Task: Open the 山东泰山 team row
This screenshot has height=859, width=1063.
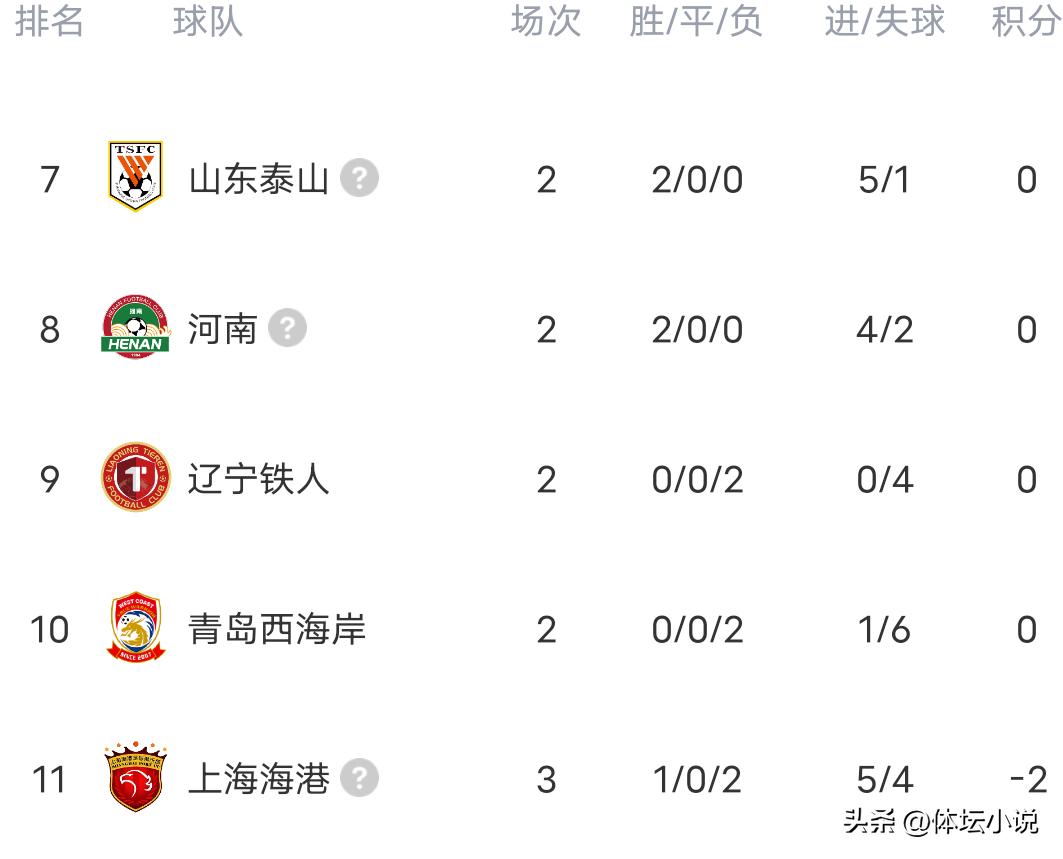Action: [x=258, y=180]
